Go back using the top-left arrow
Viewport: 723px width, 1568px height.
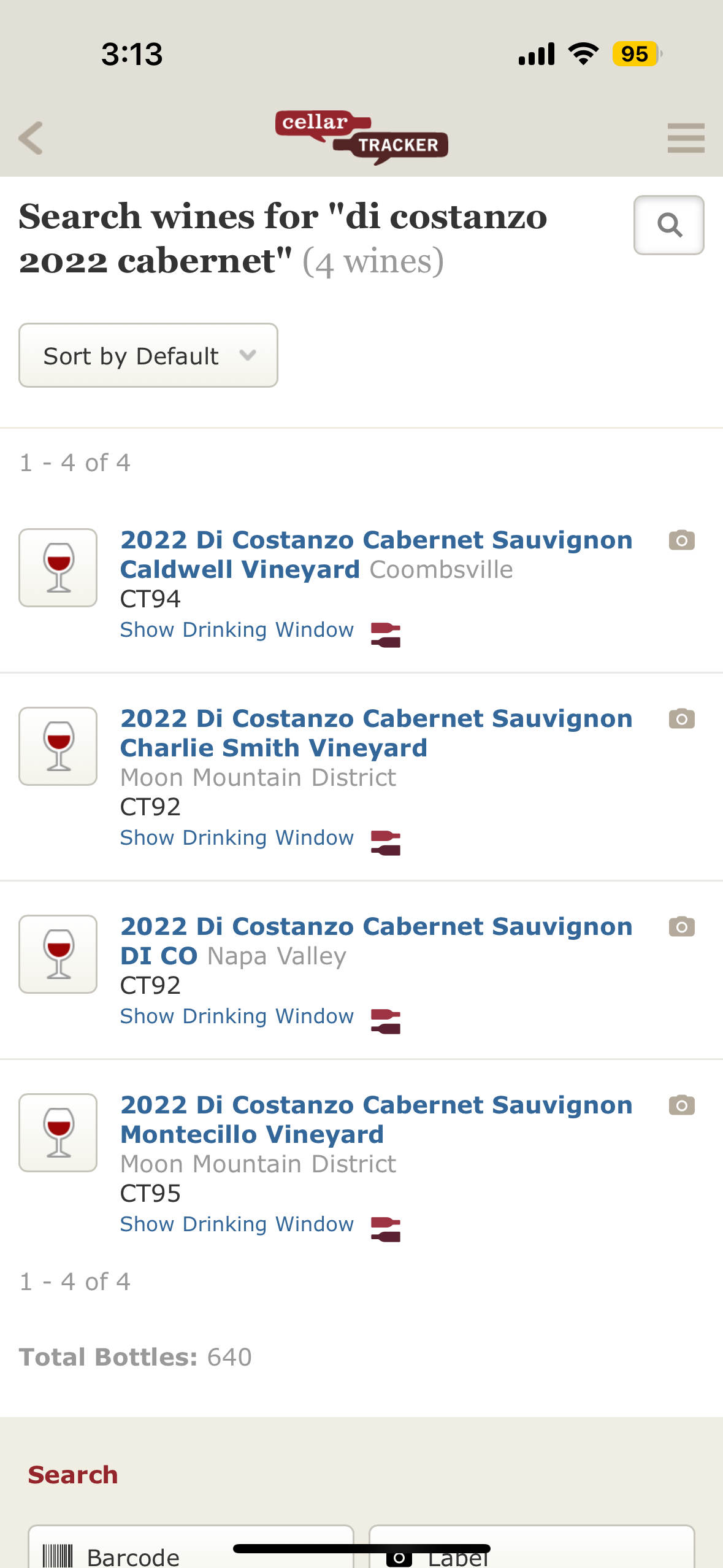pyautogui.click(x=31, y=137)
